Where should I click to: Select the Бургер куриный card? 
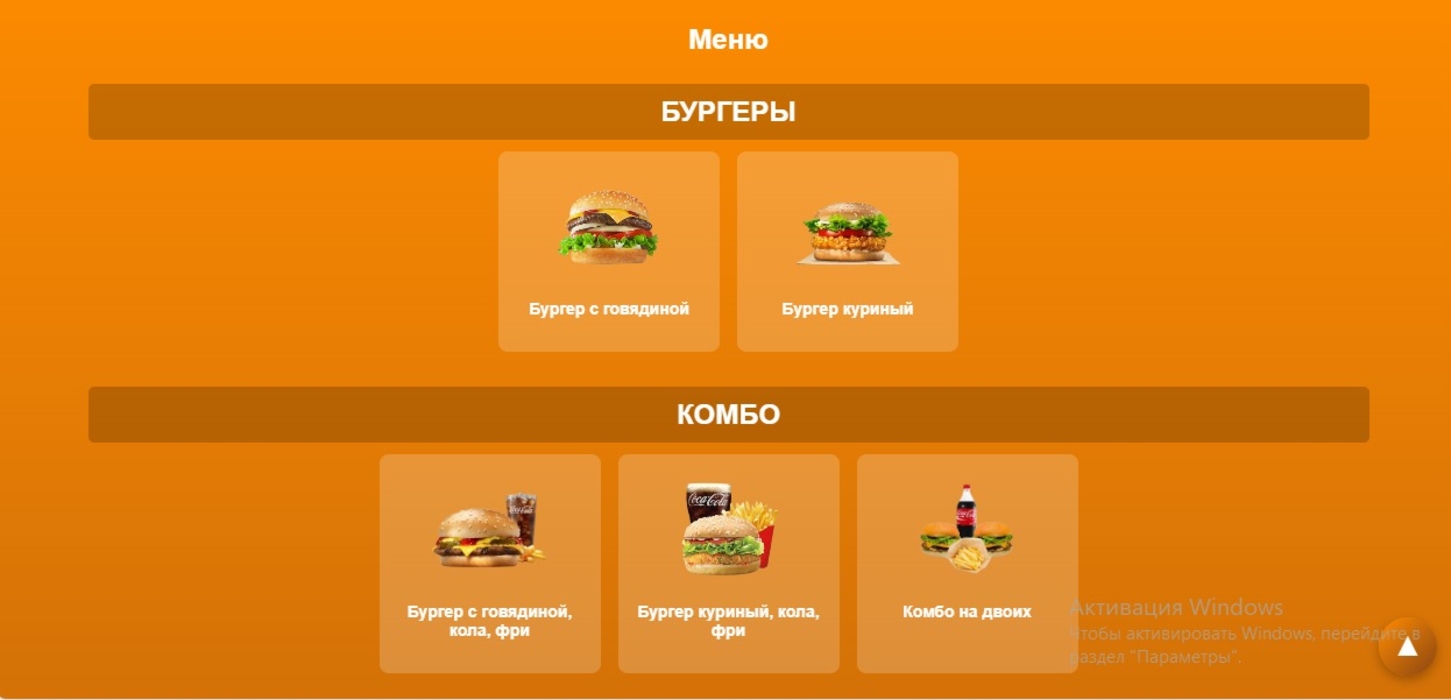point(847,251)
